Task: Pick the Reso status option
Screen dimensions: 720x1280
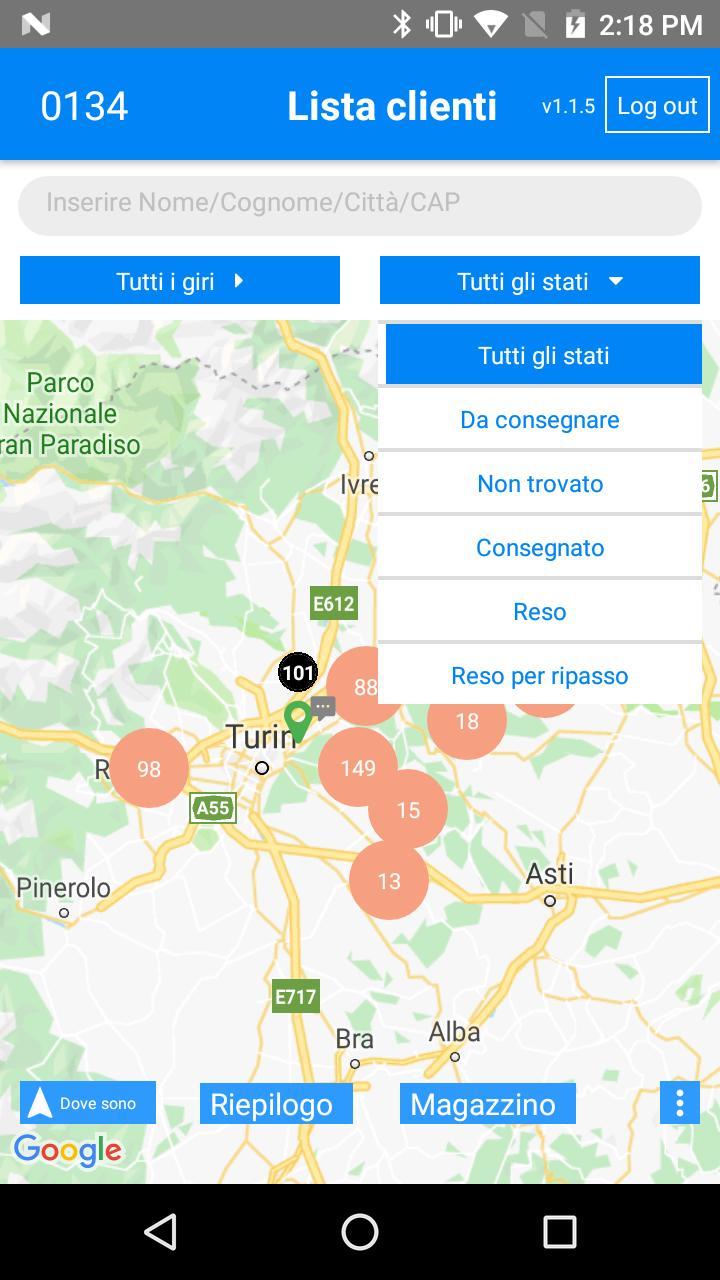Action: (x=540, y=611)
